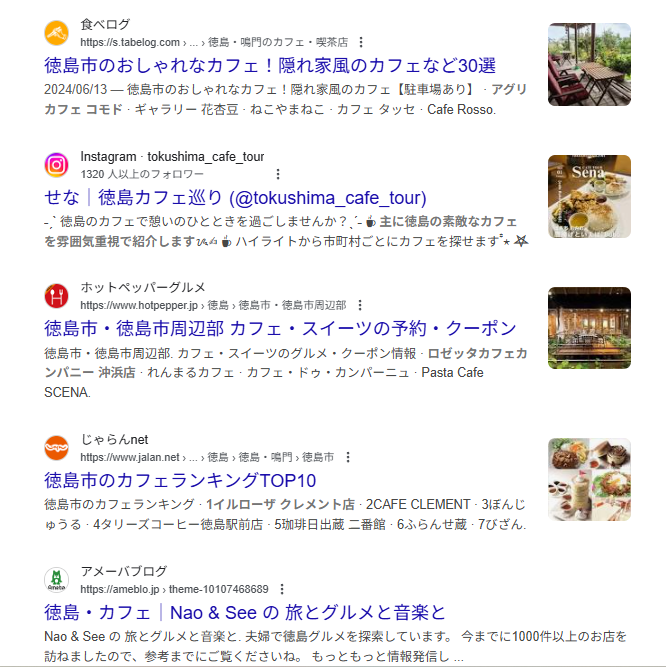Open the overflow menu beside ameblo URL
Viewport: 666px width, 667px height.
click(282, 589)
